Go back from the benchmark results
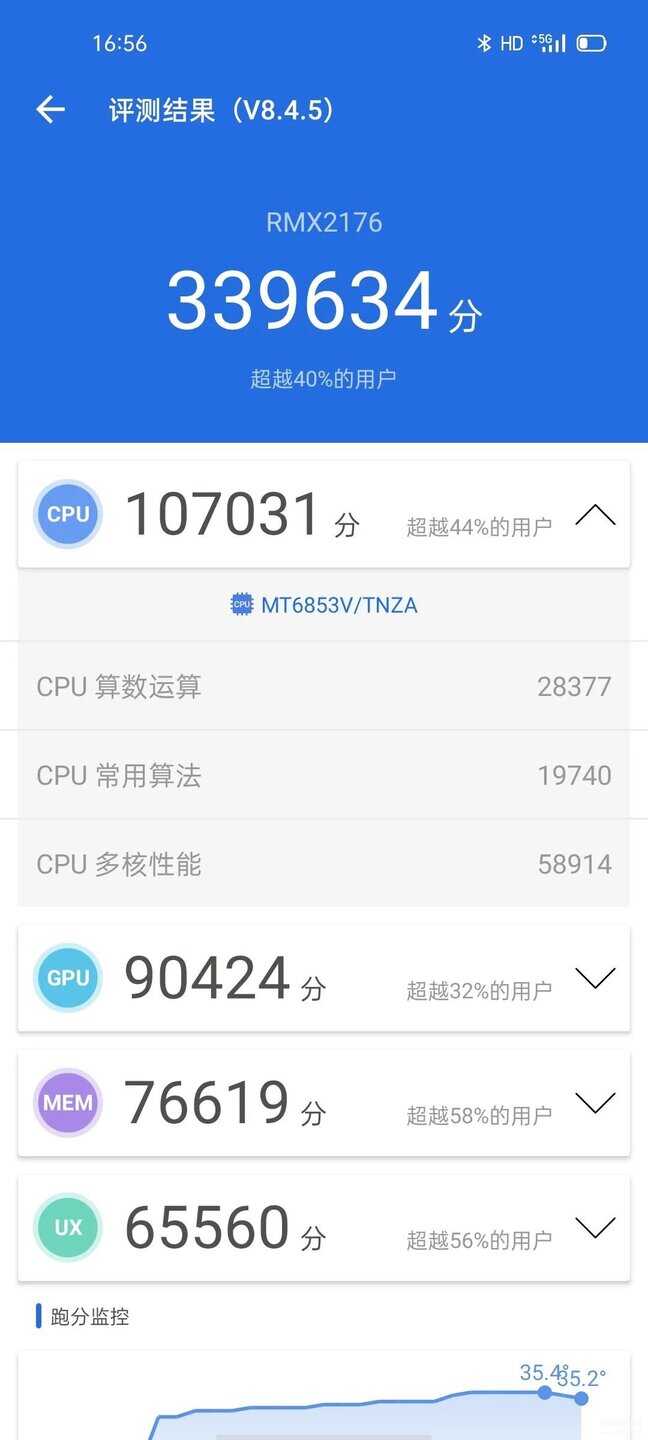The height and width of the screenshot is (1440, 648). tap(50, 110)
